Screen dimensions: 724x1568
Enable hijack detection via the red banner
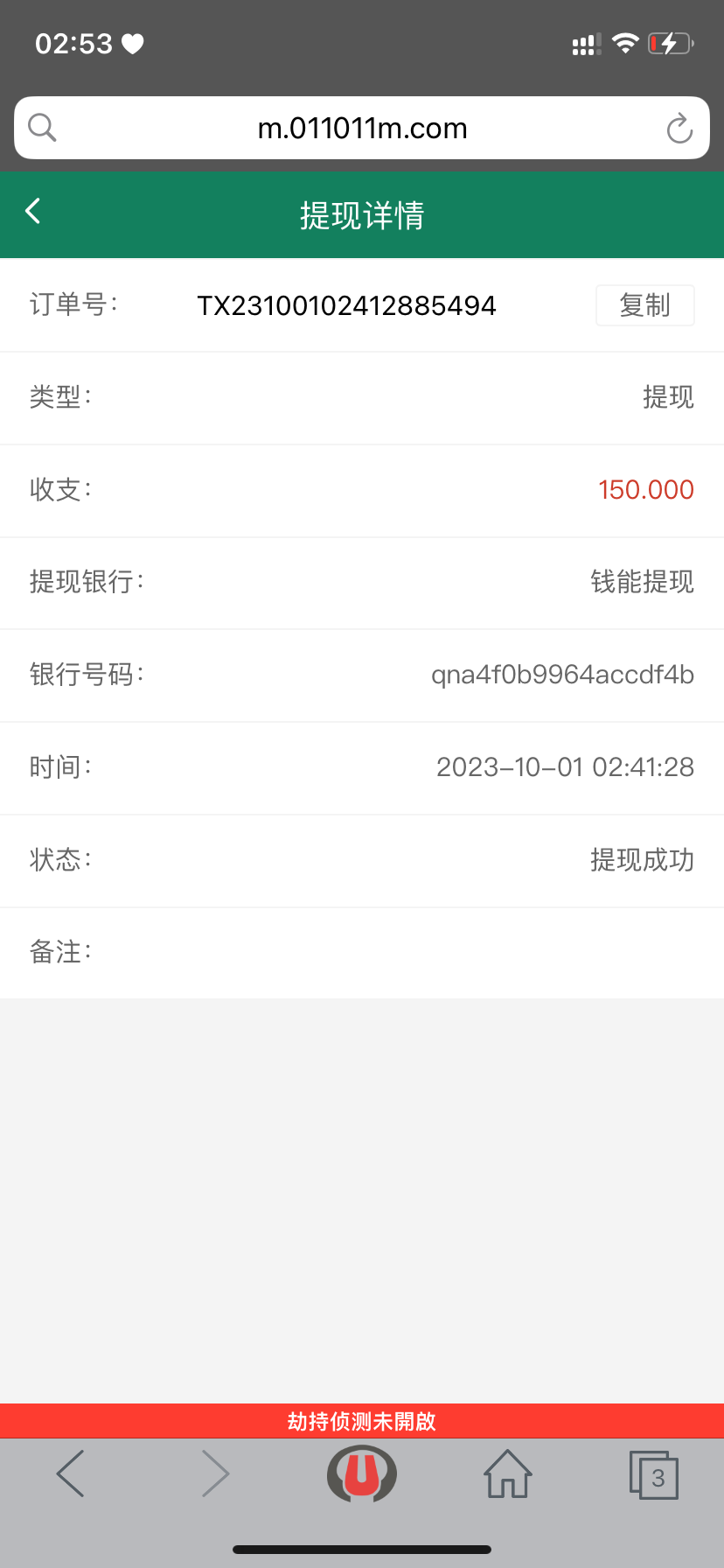[361, 1420]
